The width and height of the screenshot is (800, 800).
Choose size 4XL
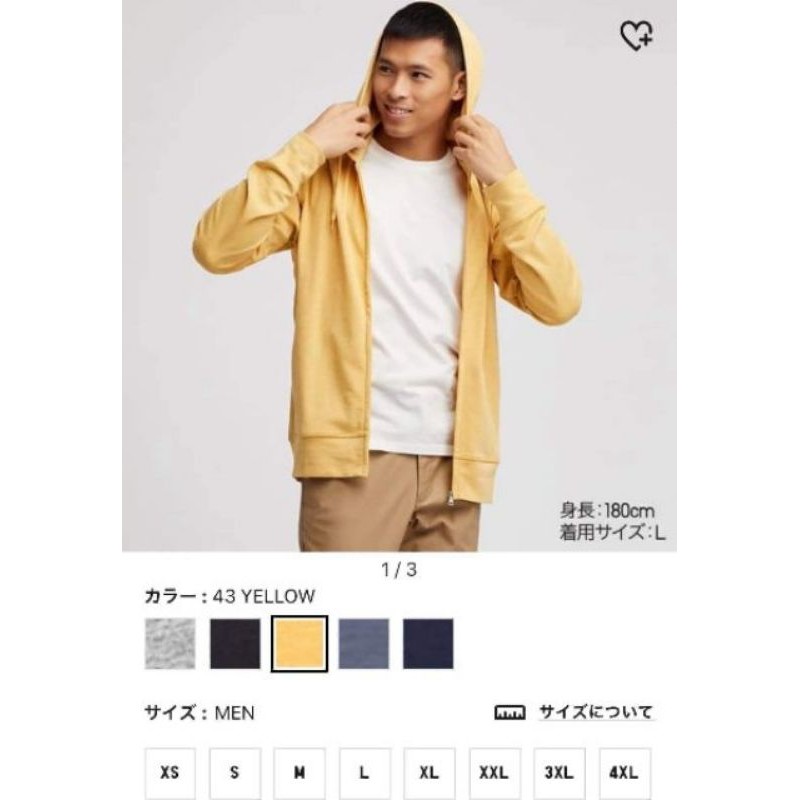pyautogui.click(x=624, y=773)
